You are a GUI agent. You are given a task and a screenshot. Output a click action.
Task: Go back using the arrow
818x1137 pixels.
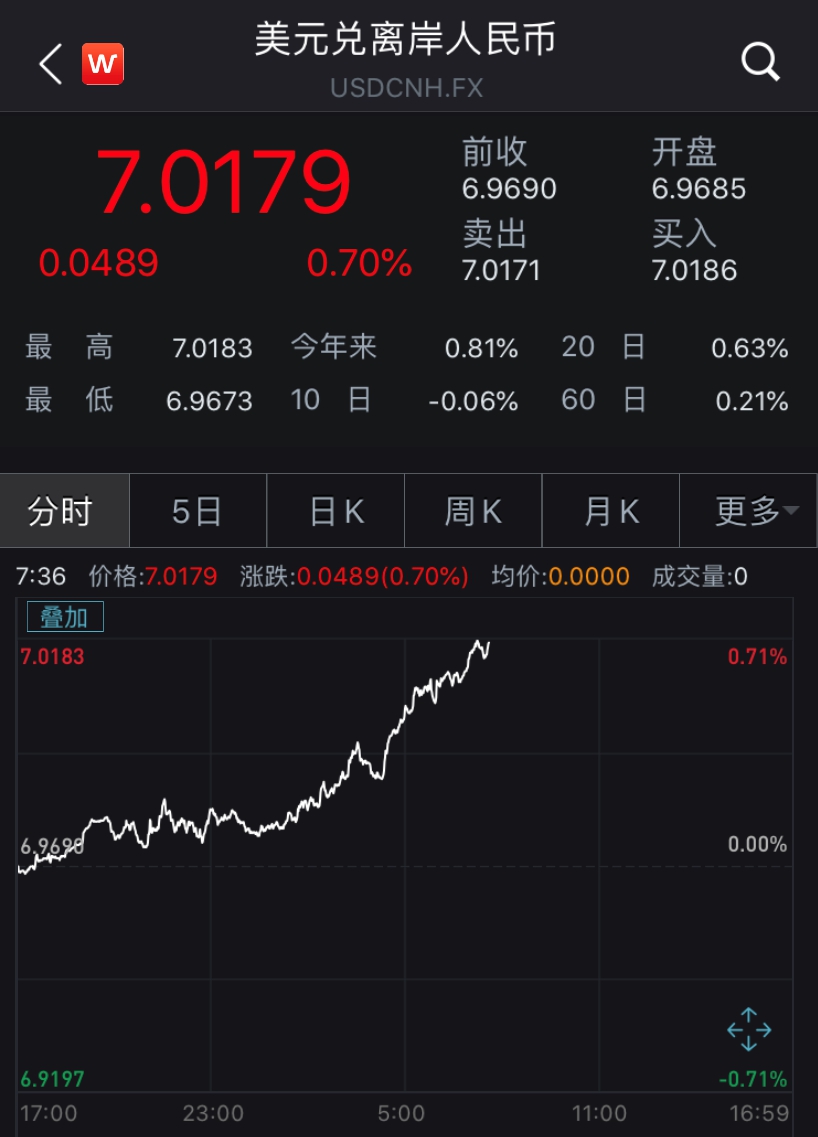(x=50, y=64)
